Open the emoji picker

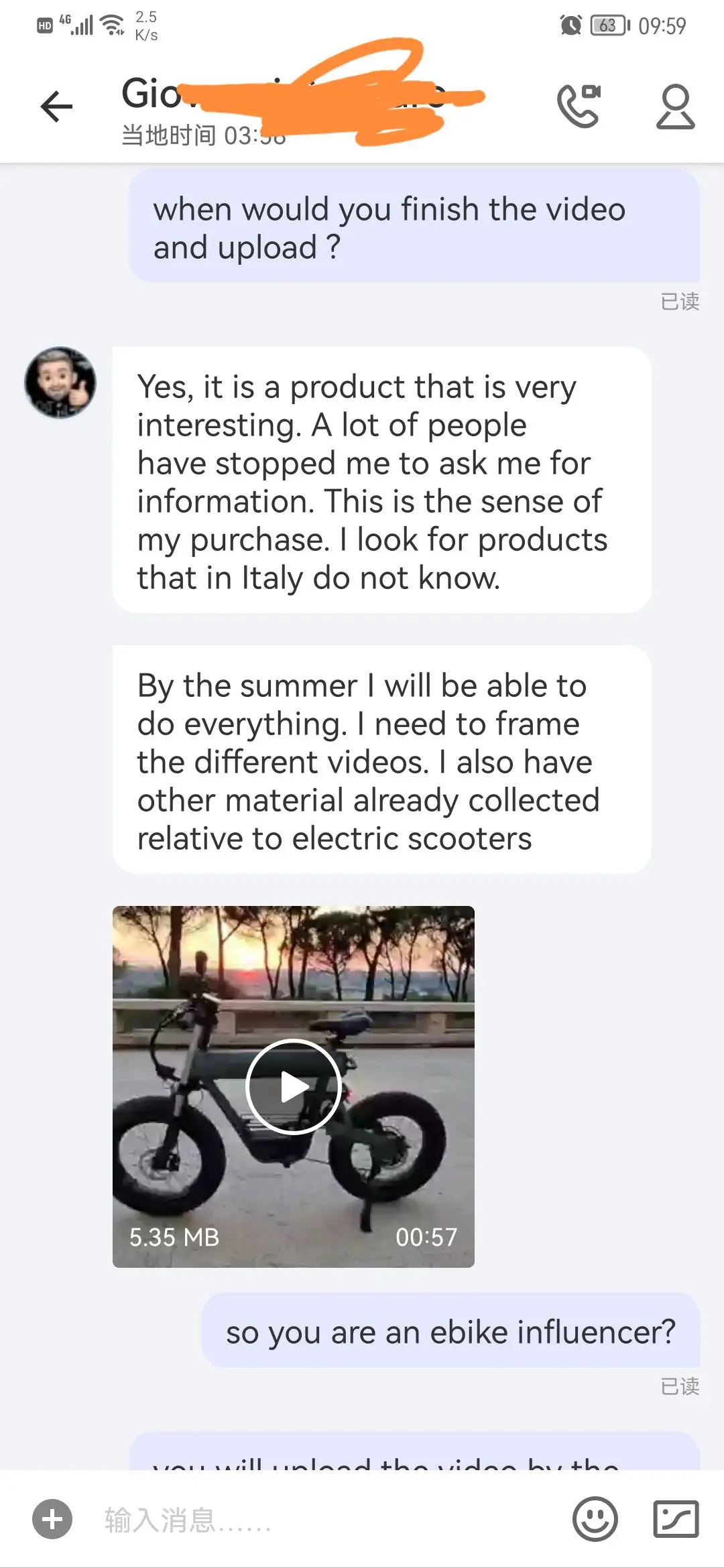(595, 1519)
